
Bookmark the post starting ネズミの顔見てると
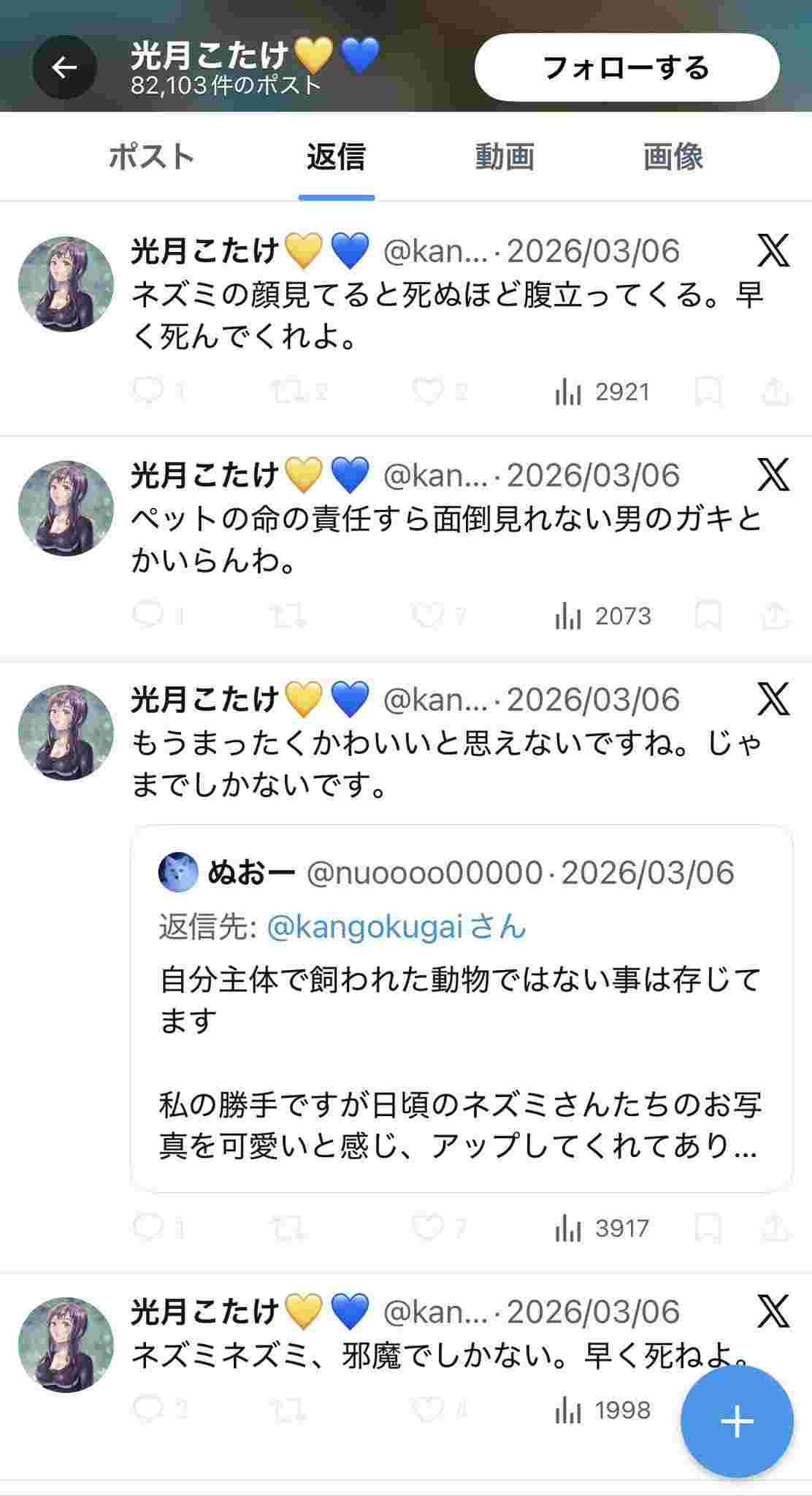coord(708,392)
